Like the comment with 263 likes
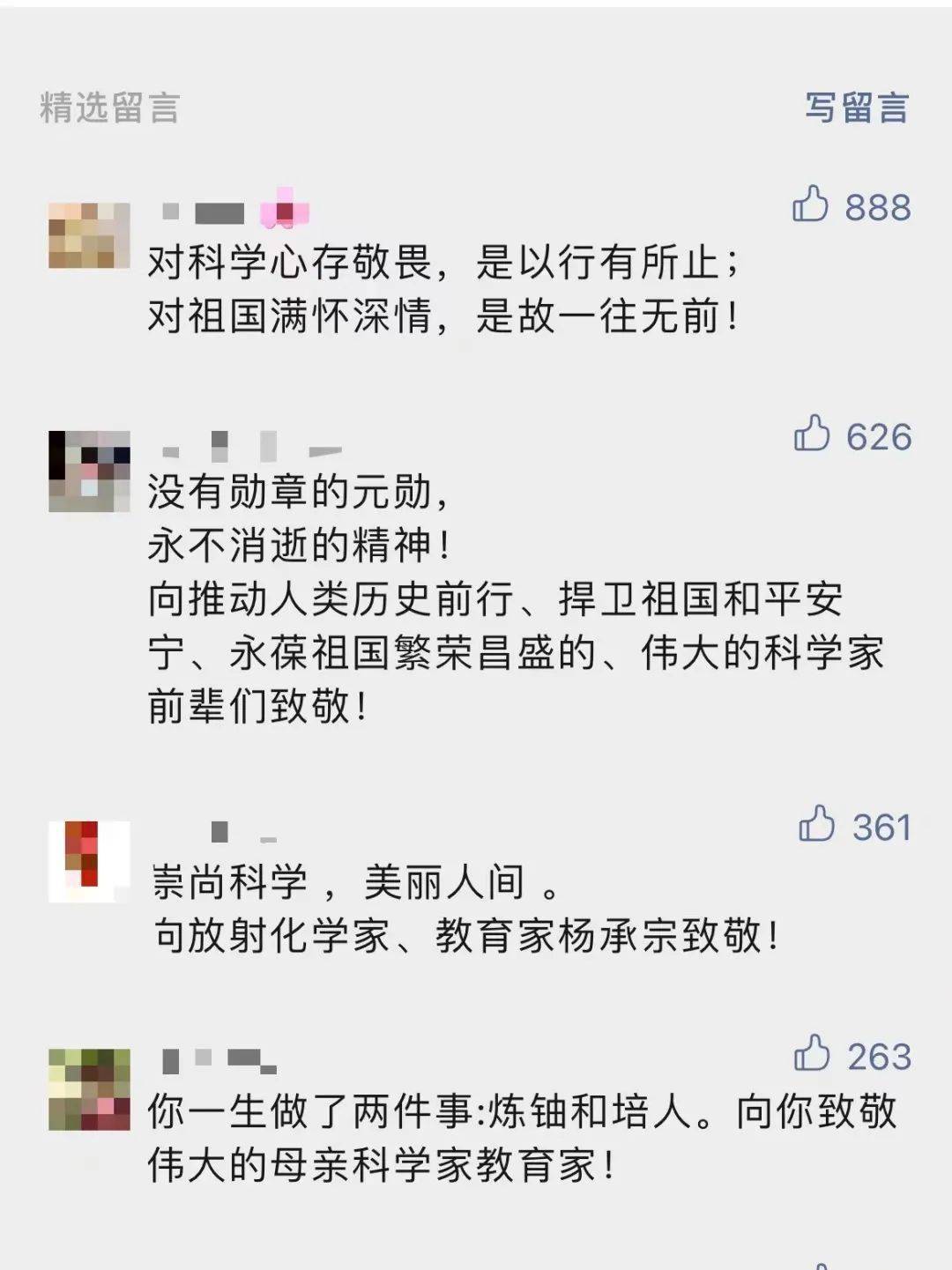952x1270 pixels. tap(812, 1053)
